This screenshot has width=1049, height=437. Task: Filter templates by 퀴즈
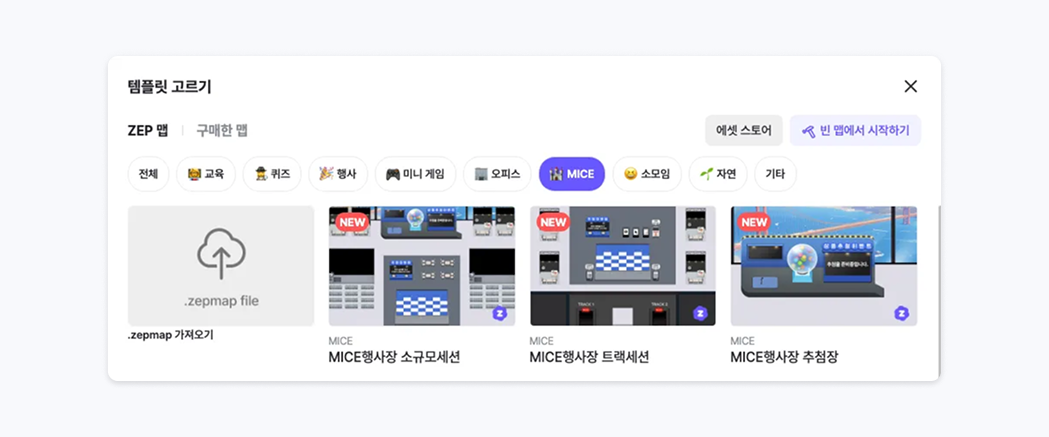(272, 173)
